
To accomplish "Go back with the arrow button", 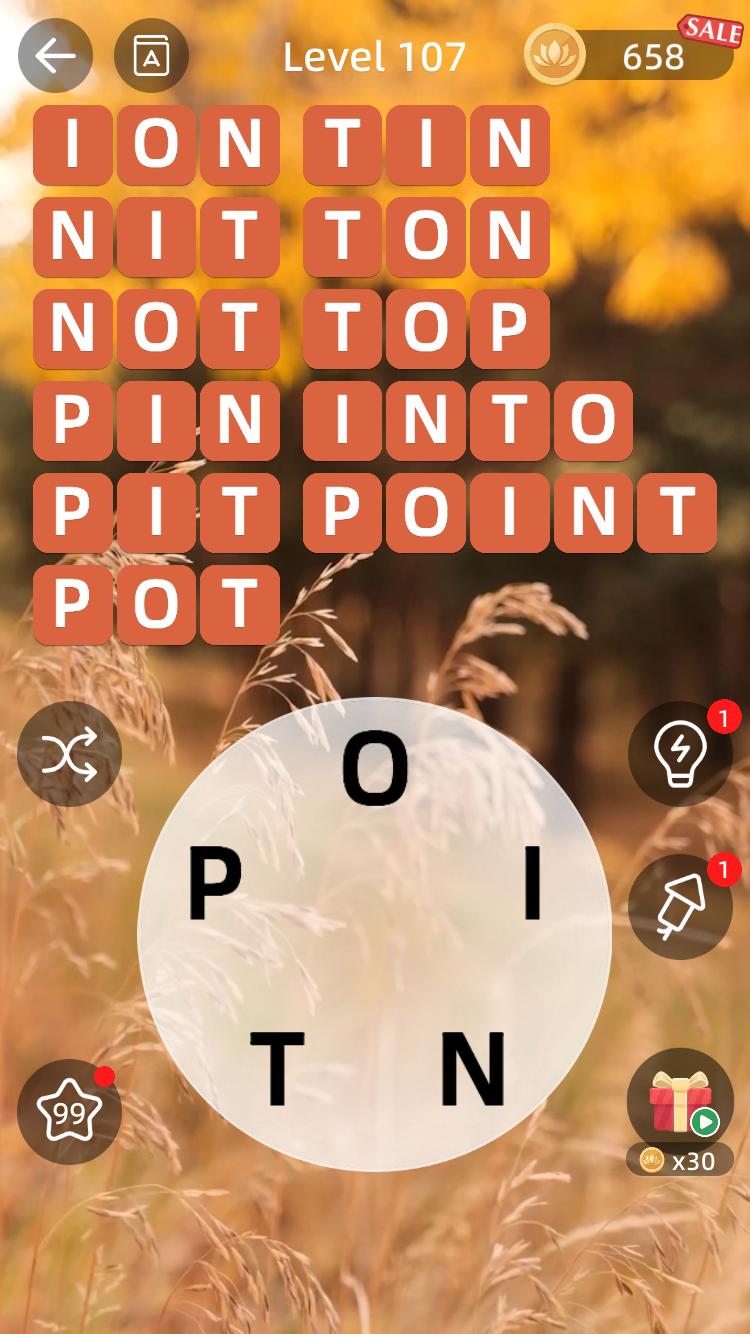I will tap(55, 56).
